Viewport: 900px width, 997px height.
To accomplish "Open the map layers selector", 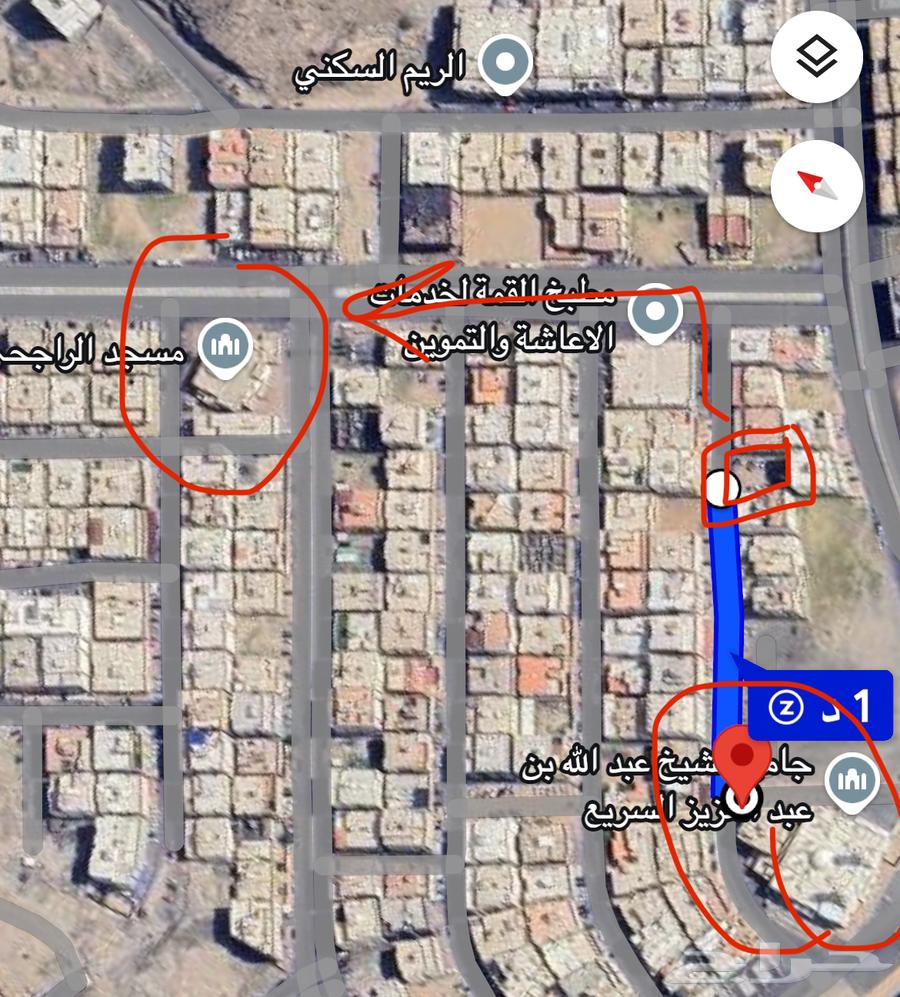I will coord(817,56).
